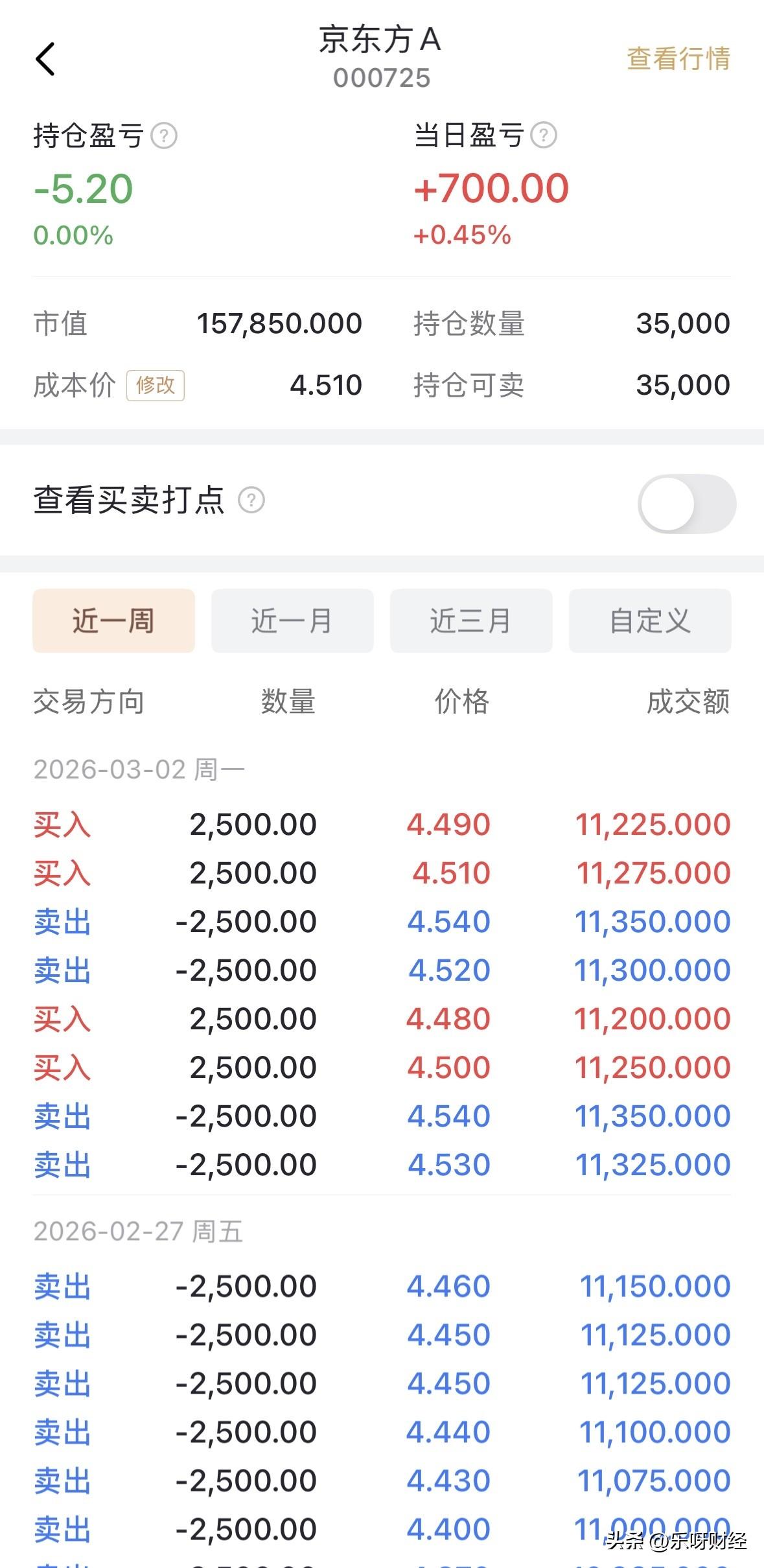Click the stock code 000725
The image size is (764, 1568).
point(380,78)
